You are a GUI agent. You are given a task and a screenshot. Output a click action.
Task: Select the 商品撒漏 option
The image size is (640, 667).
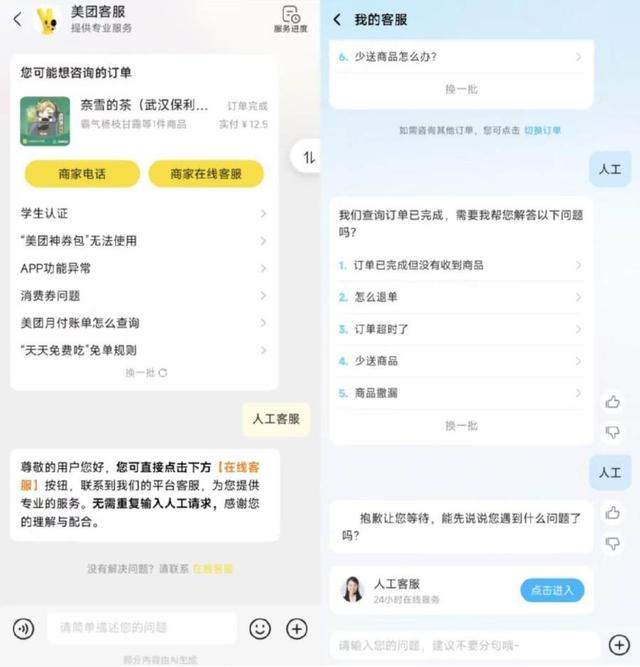click(x=460, y=393)
